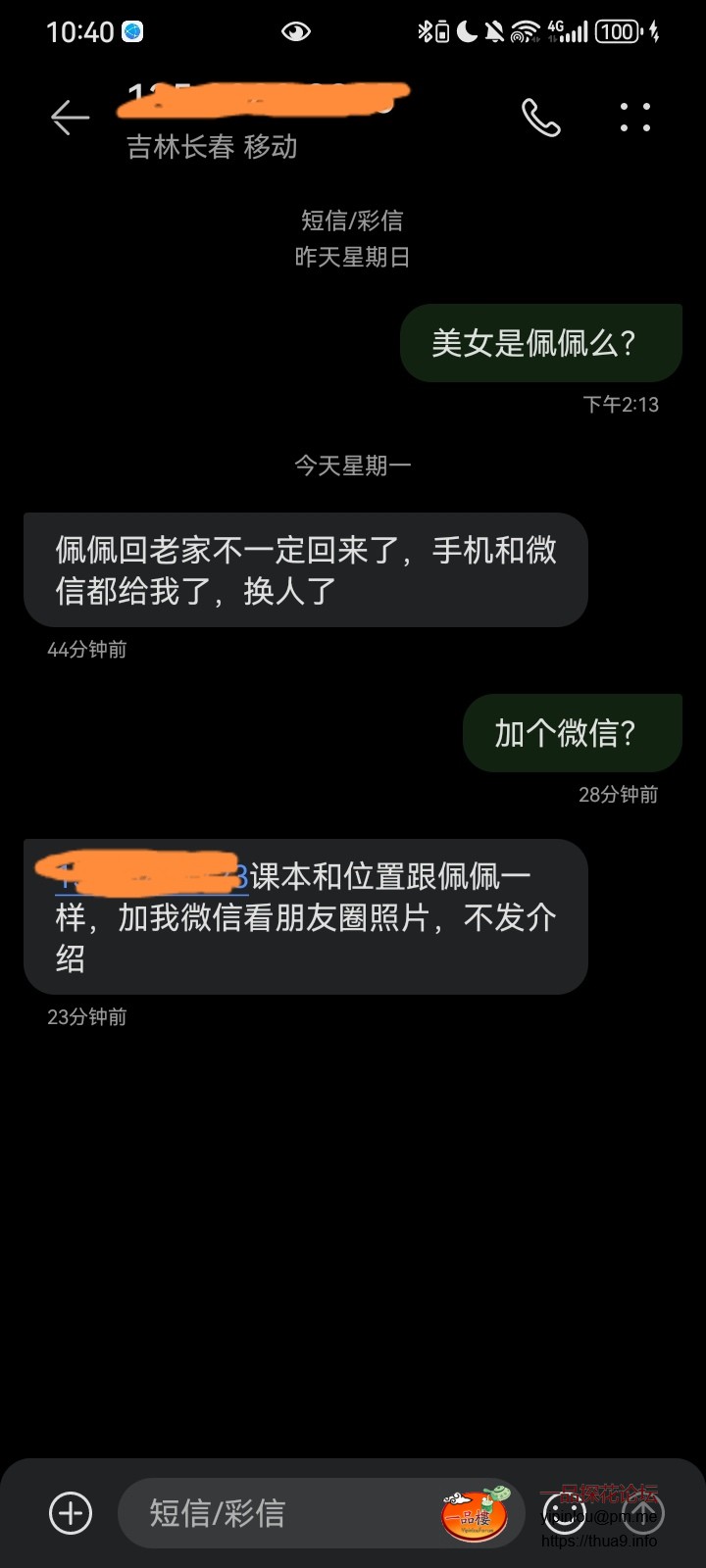Tap the plus icon to attach content

coord(69,1513)
